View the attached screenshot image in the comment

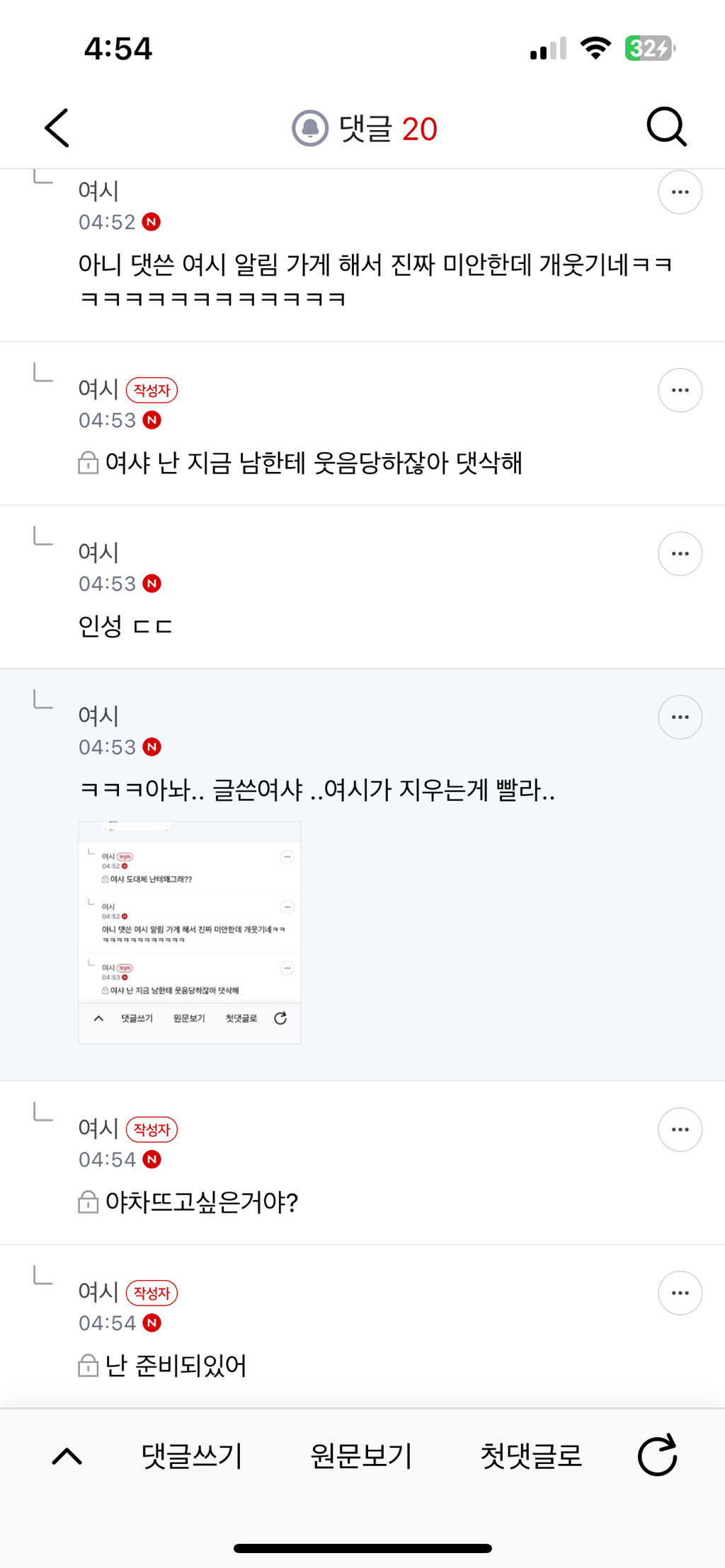(x=190, y=932)
